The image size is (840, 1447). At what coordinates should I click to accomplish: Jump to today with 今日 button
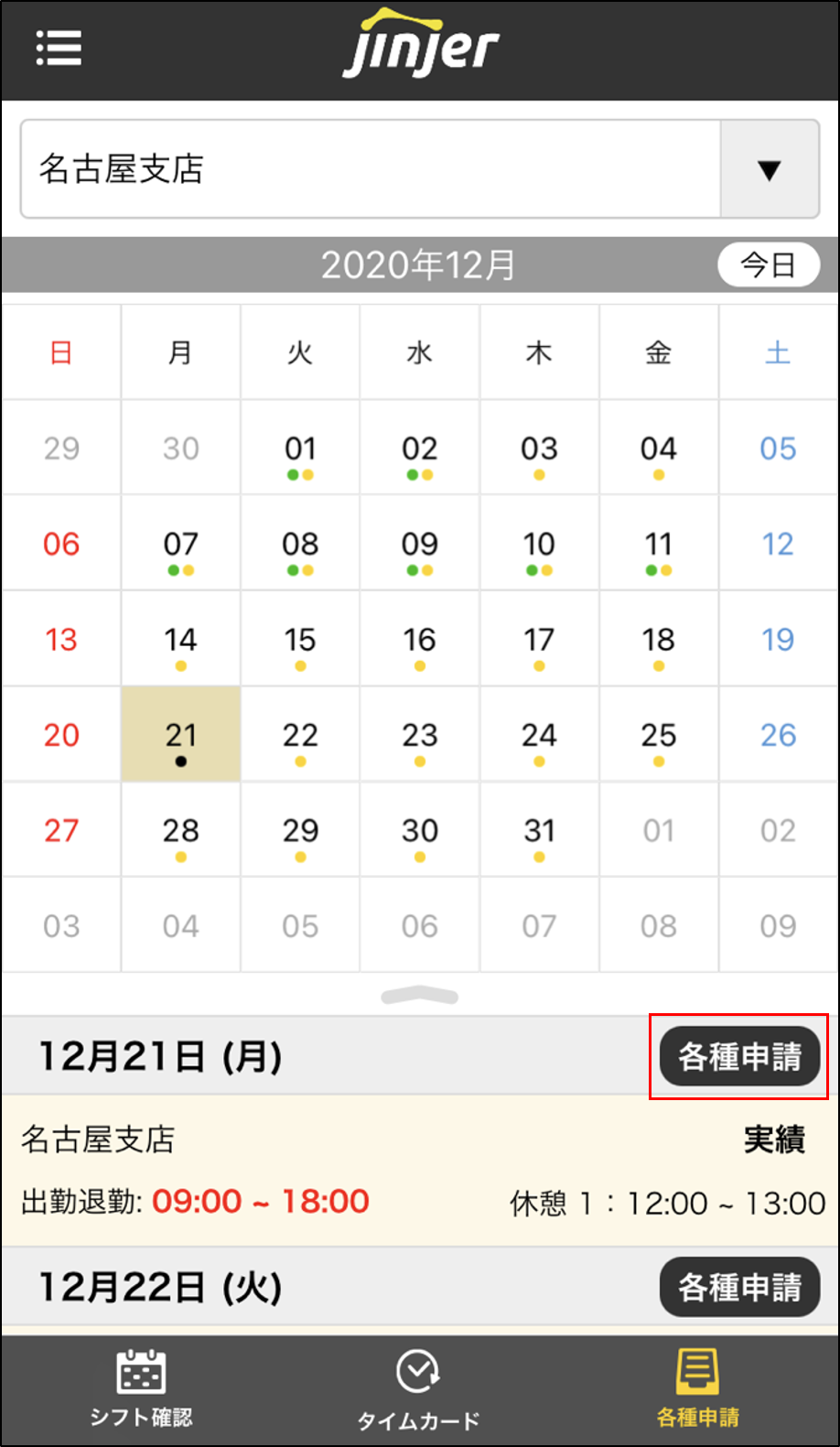tap(767, 265)
